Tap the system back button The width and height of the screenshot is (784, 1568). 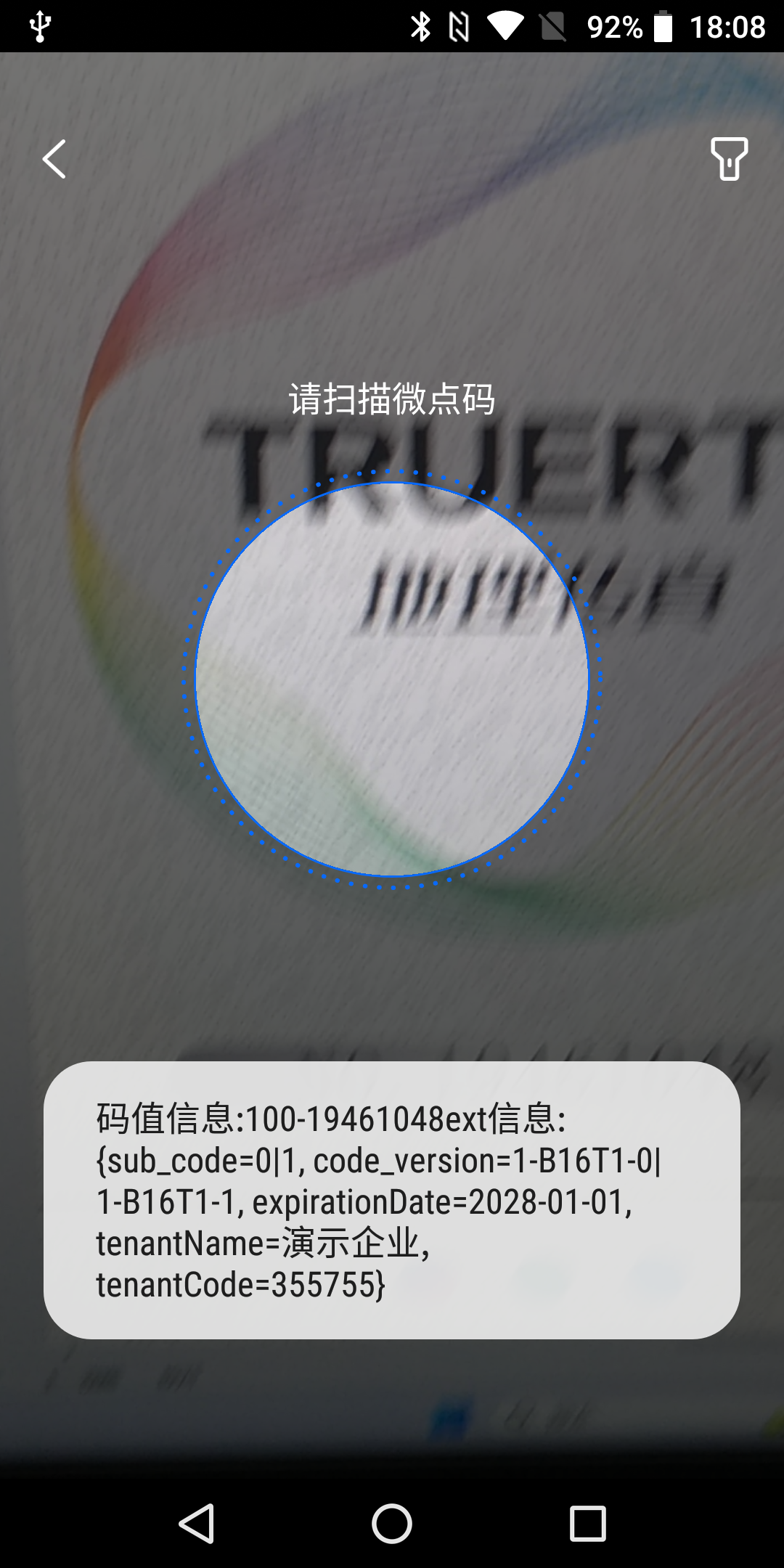(197, 1523)
